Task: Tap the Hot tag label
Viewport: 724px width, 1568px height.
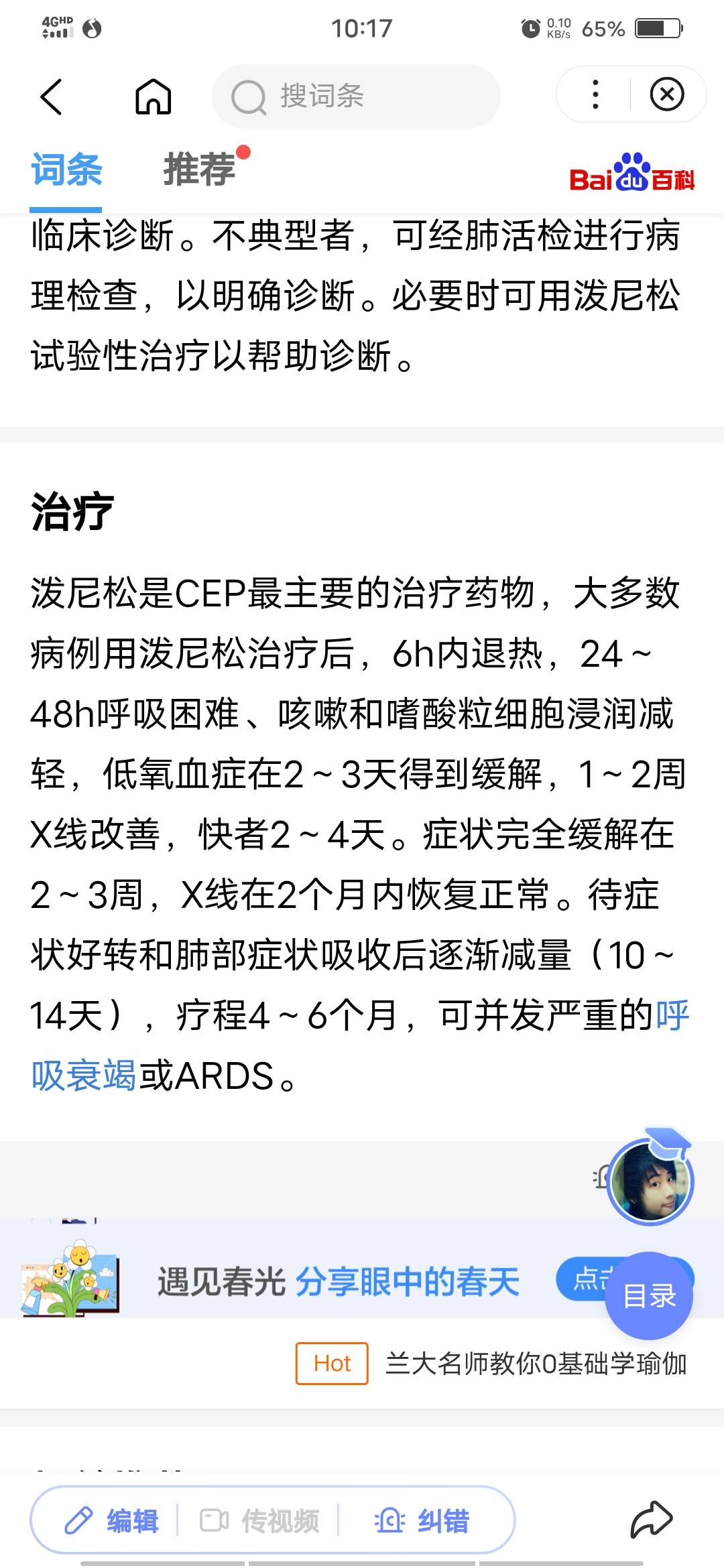Action: coord(331,1364)
